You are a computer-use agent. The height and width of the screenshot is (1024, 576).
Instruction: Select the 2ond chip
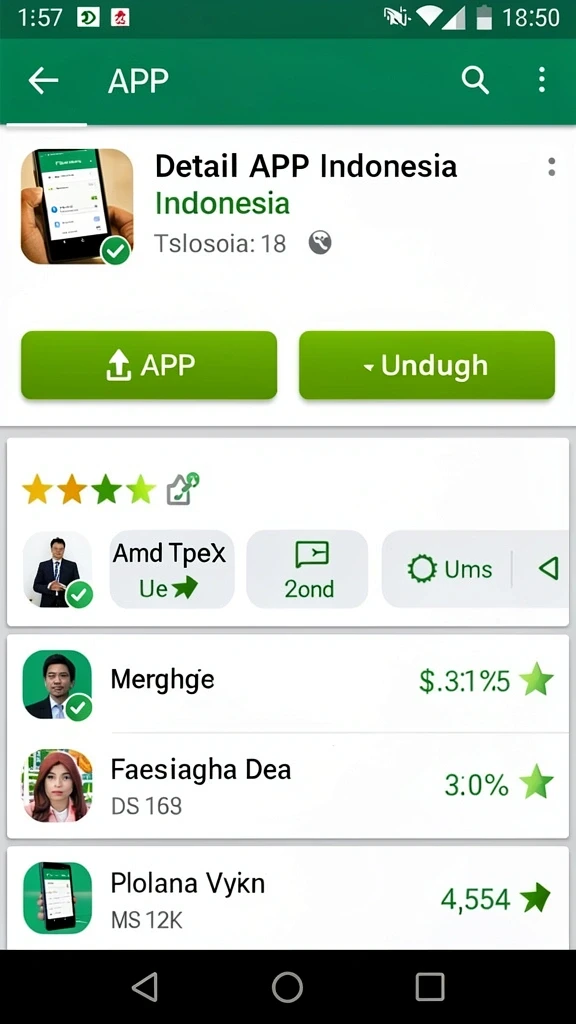pos(308,569)
